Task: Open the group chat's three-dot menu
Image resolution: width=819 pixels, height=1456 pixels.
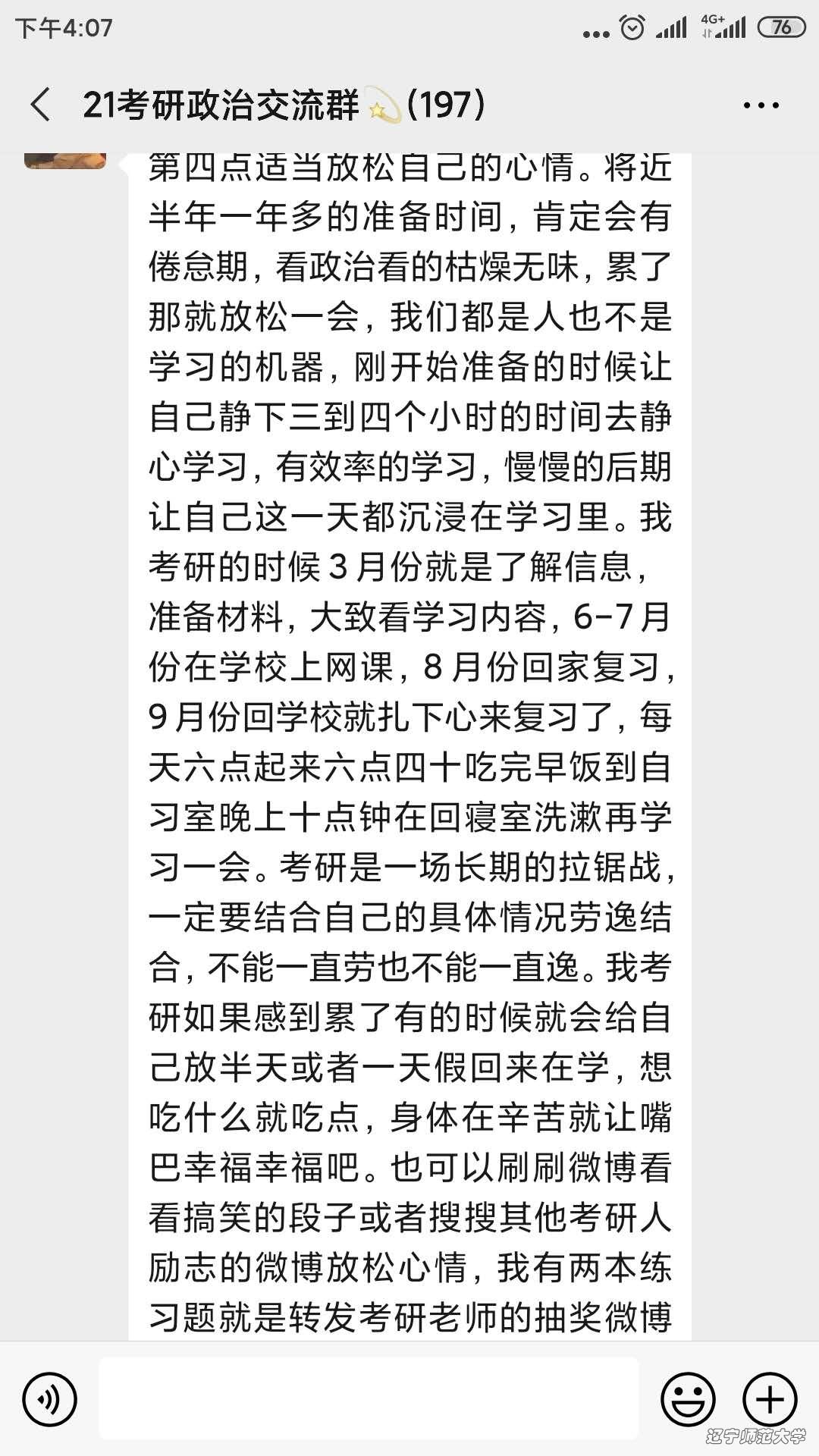Action: (x=761, y=105)
